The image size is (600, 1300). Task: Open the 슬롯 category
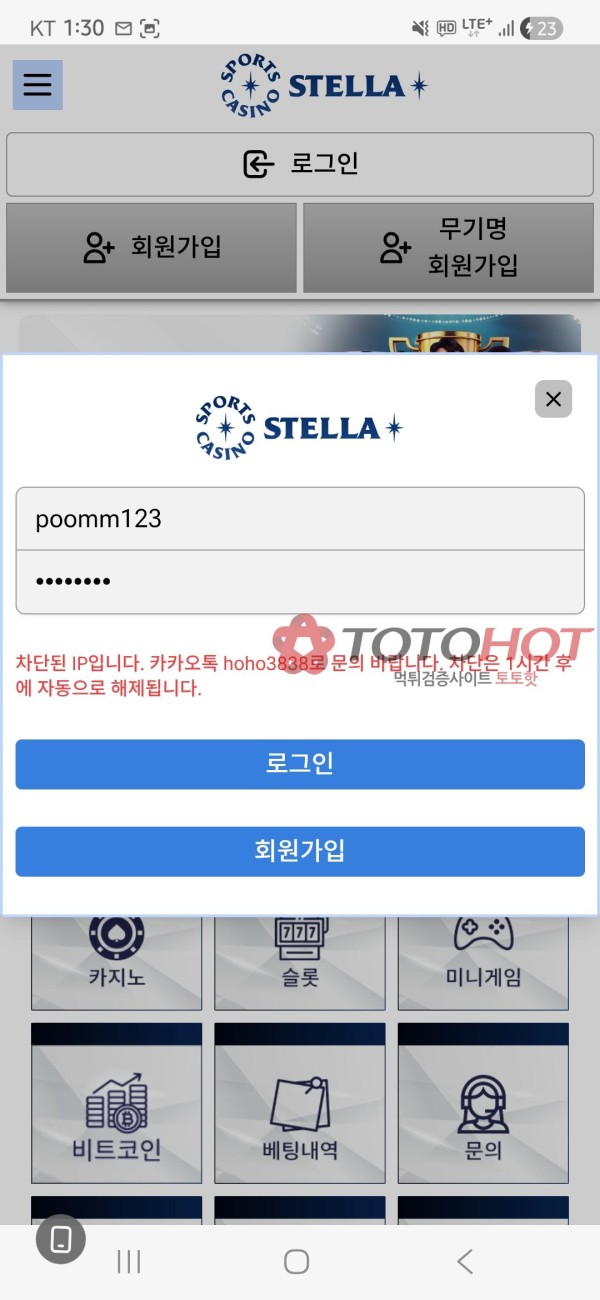tap(299, 961)
